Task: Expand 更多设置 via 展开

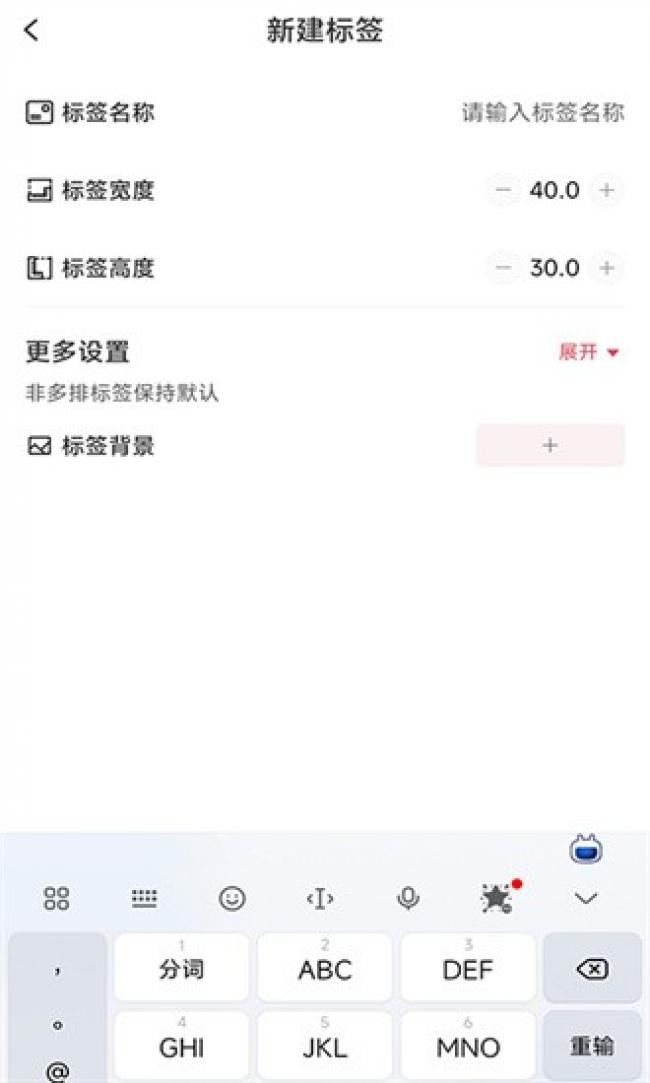Action: [x=589, y=352]
